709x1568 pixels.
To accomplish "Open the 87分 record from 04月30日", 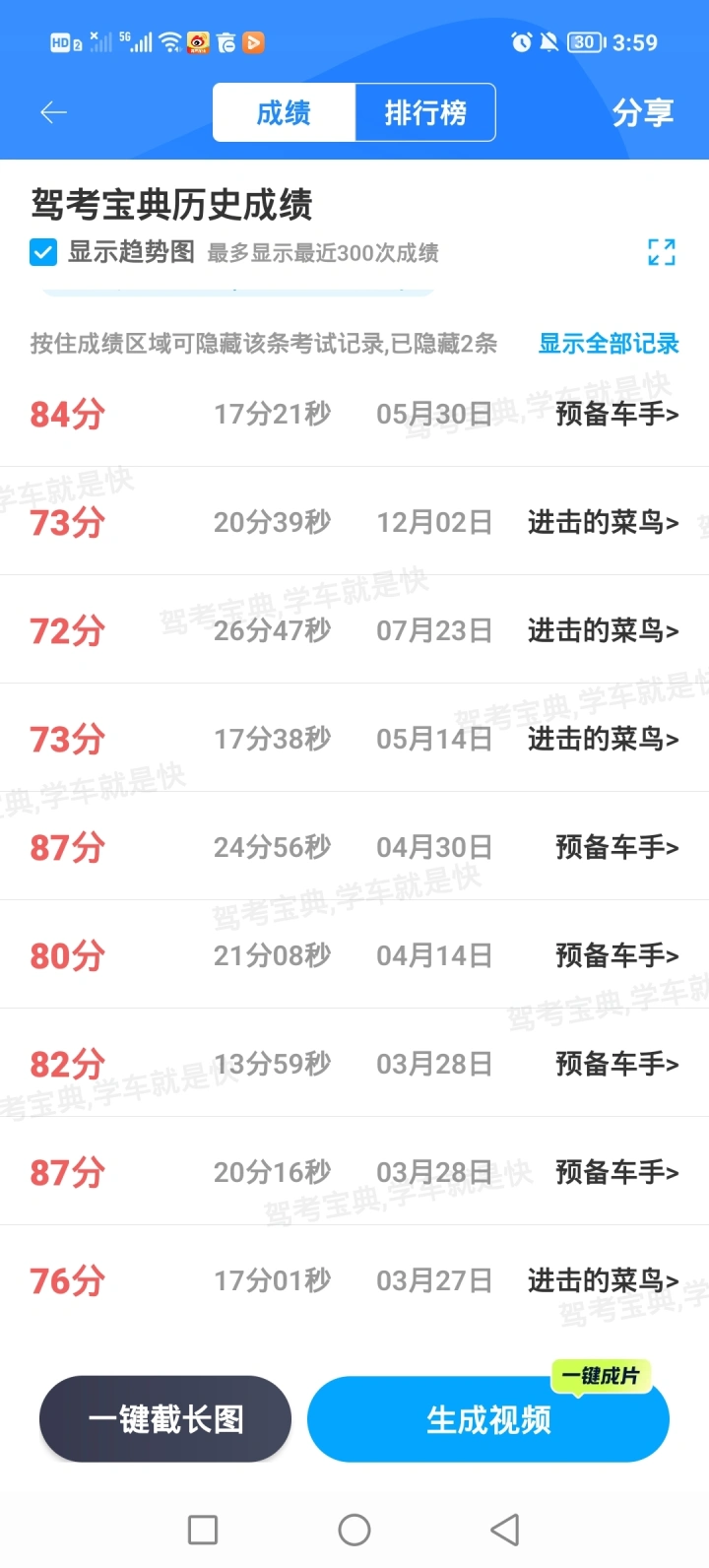I will tap(354, 847).
